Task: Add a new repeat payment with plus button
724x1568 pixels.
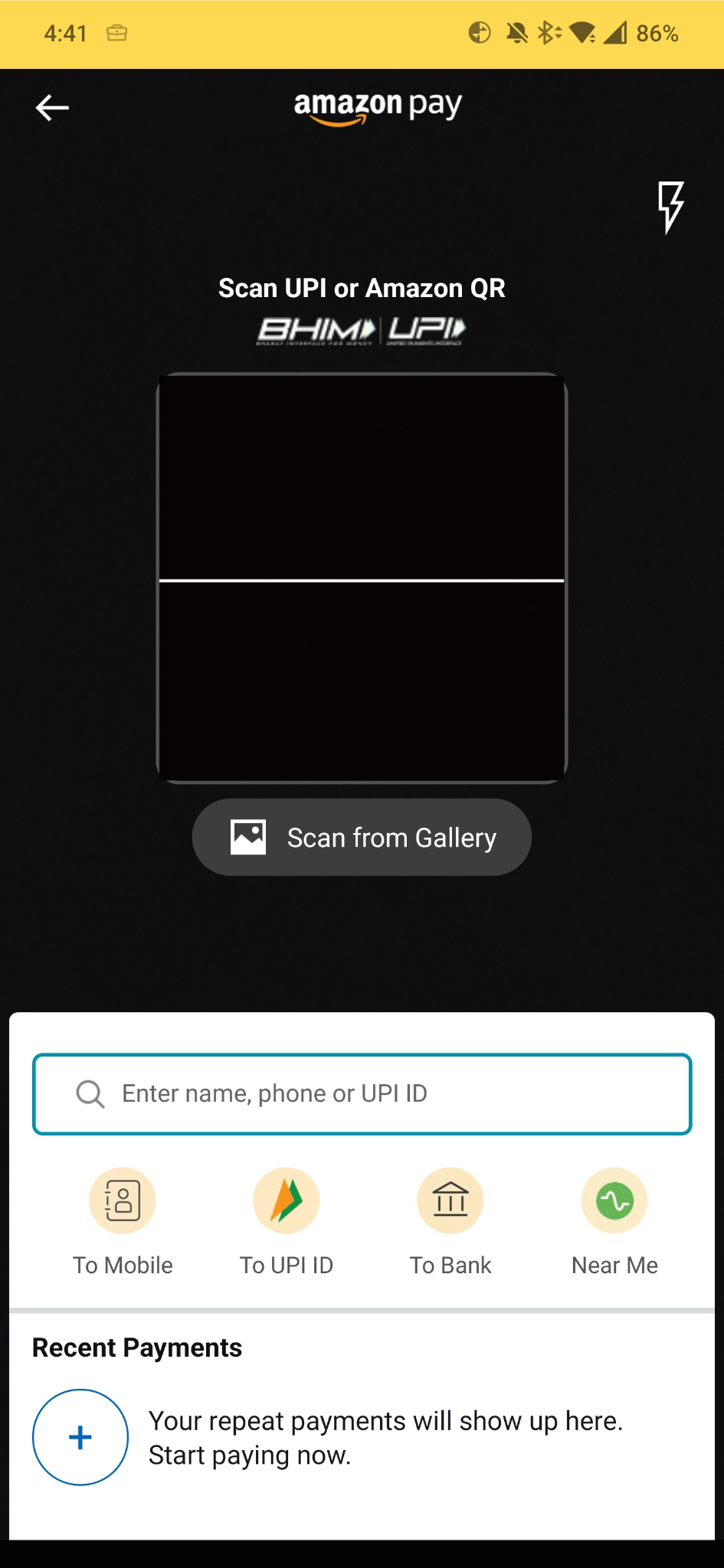Action: click(x=80, y=1437)
